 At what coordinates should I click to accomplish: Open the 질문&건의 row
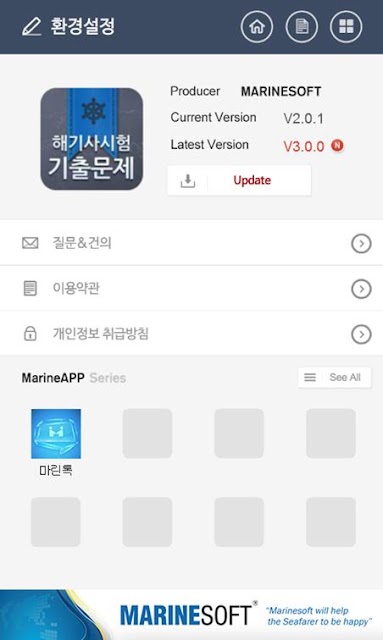coord(192,243)
